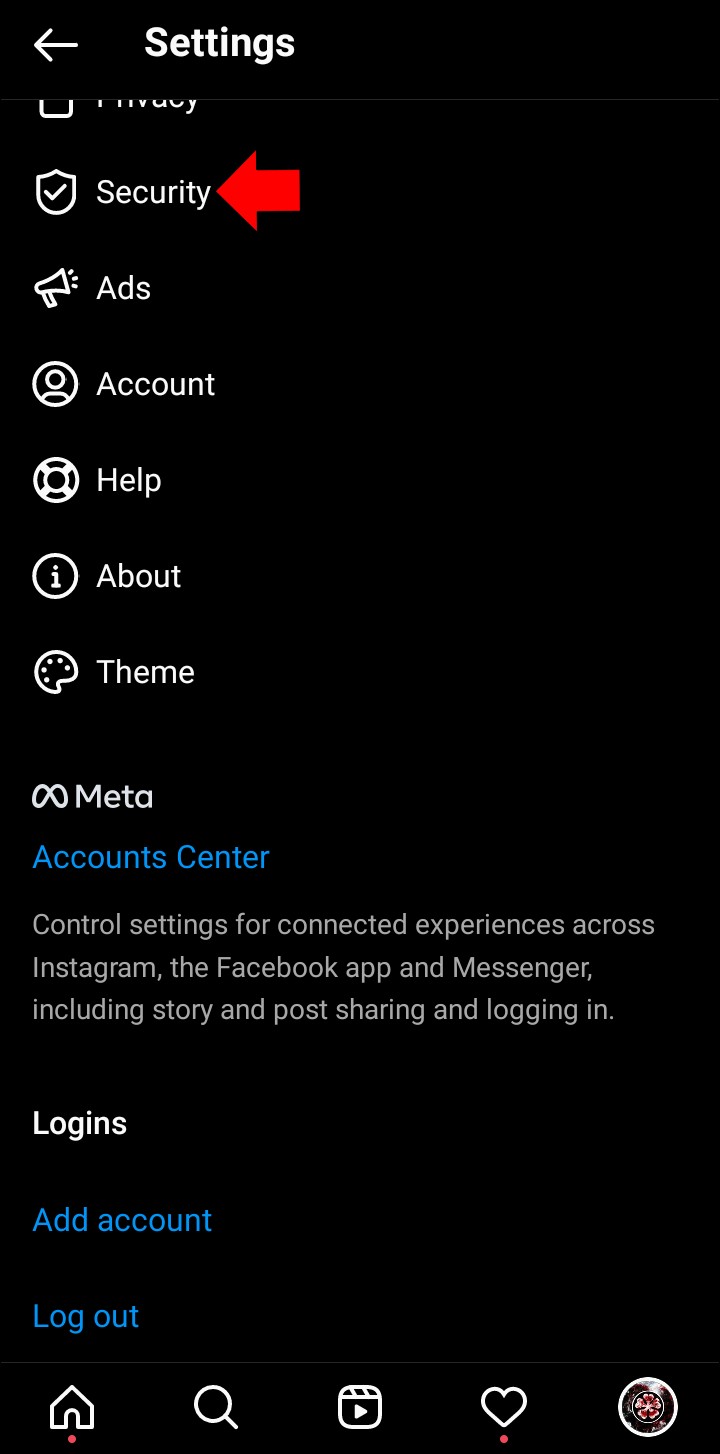
Task: Switch to the Home tab
Action: [x=72, y=1408]
